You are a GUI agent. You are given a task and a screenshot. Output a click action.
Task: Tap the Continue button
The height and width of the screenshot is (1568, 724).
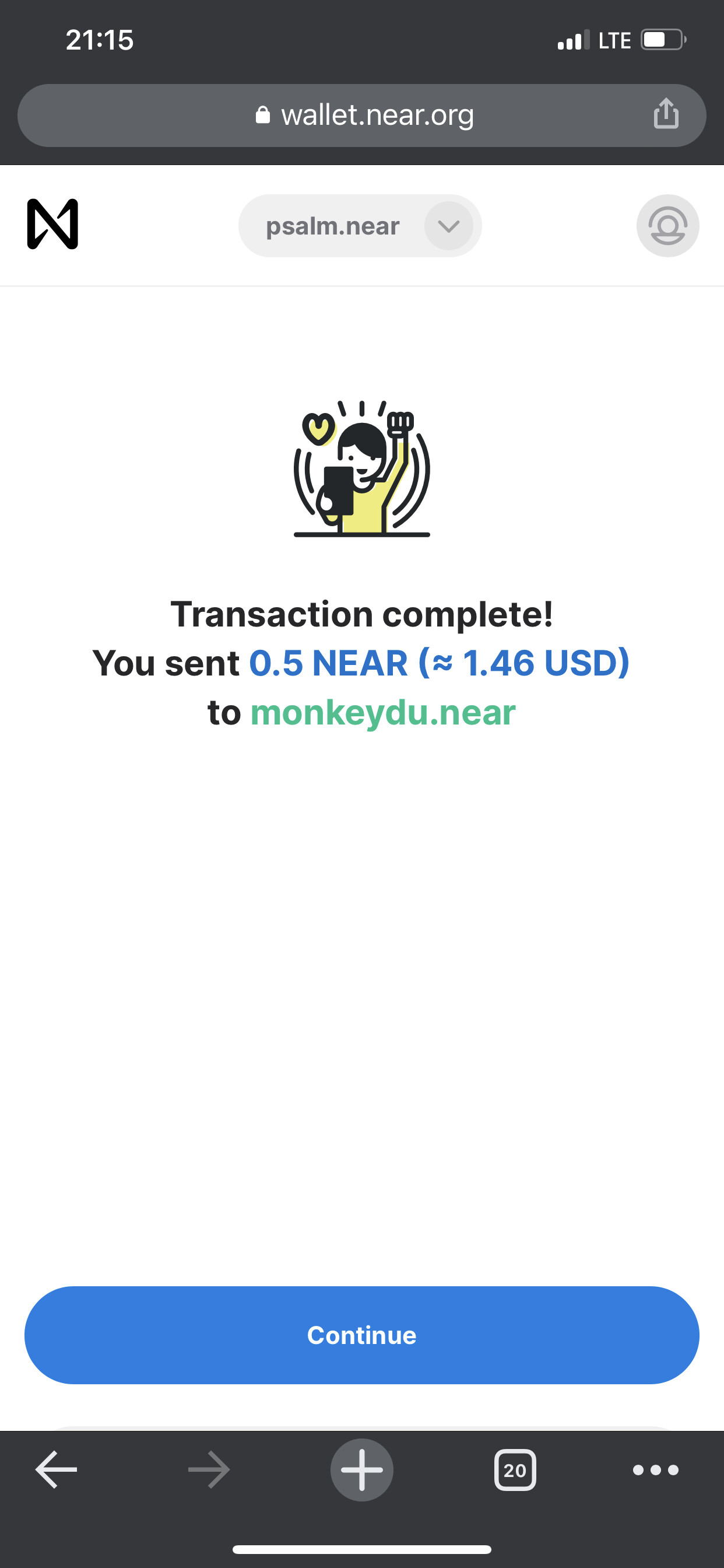[361, 1335]
